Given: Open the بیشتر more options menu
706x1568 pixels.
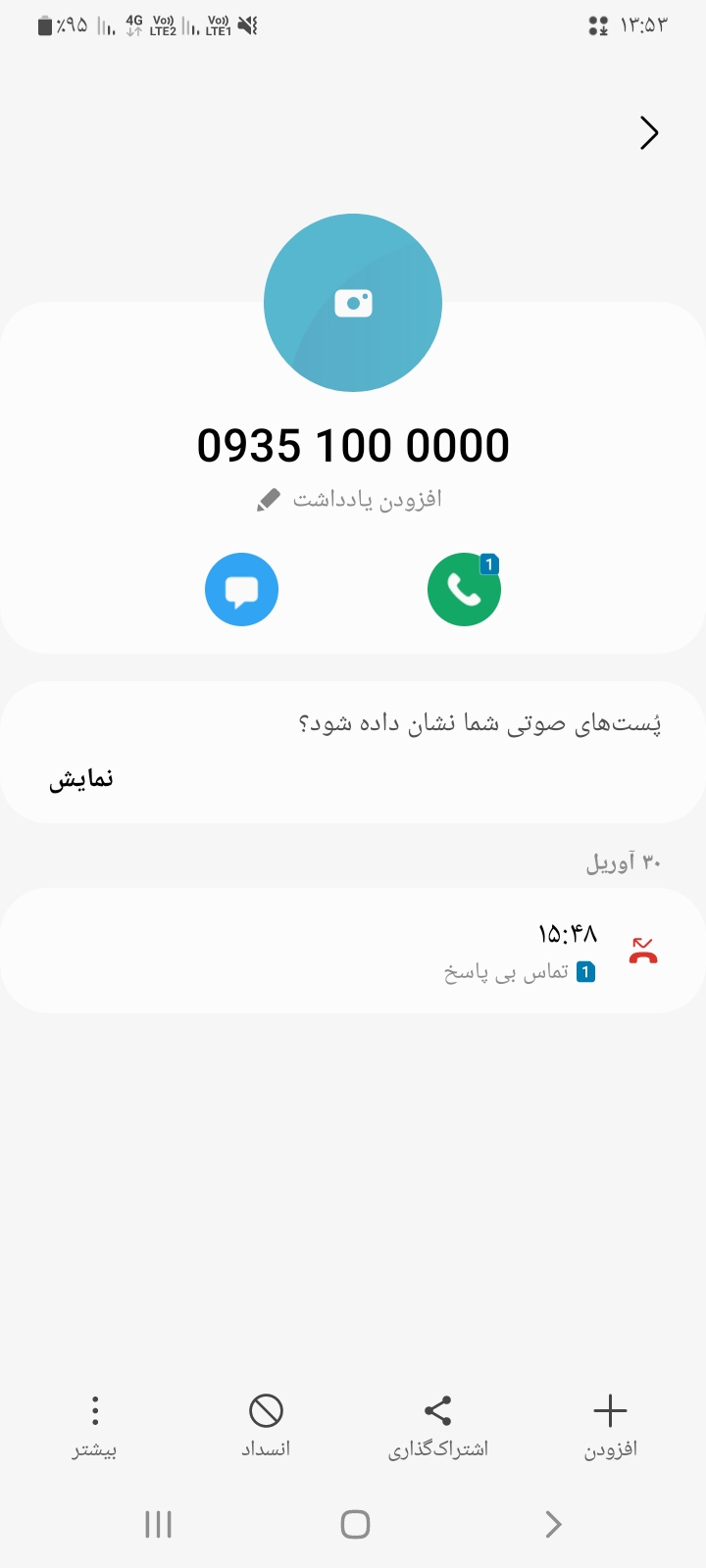Looking at the screenshot, I should 94,1426.
